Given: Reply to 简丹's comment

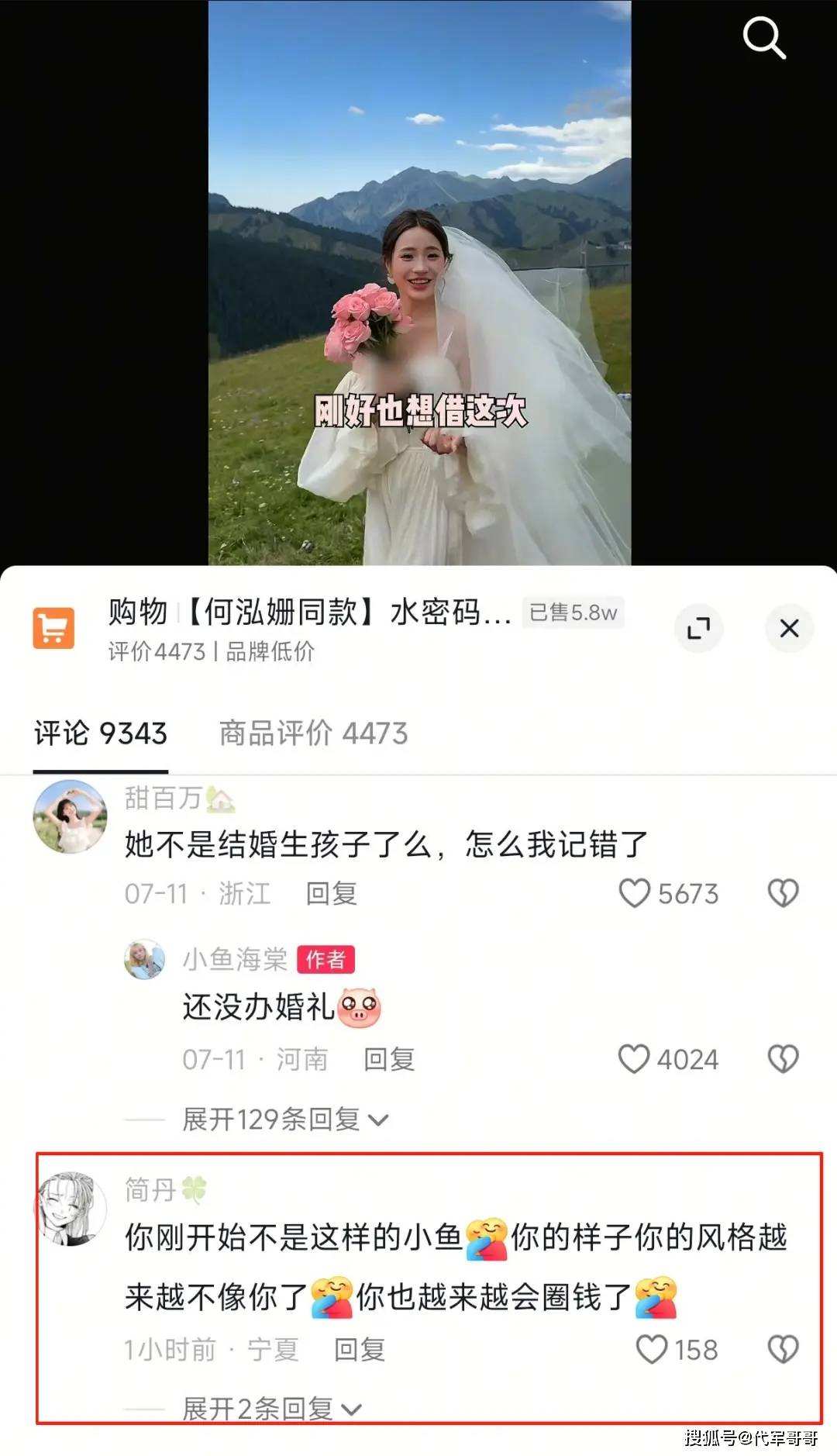Looking at the screenshot, I should (x=360, y=1351).
